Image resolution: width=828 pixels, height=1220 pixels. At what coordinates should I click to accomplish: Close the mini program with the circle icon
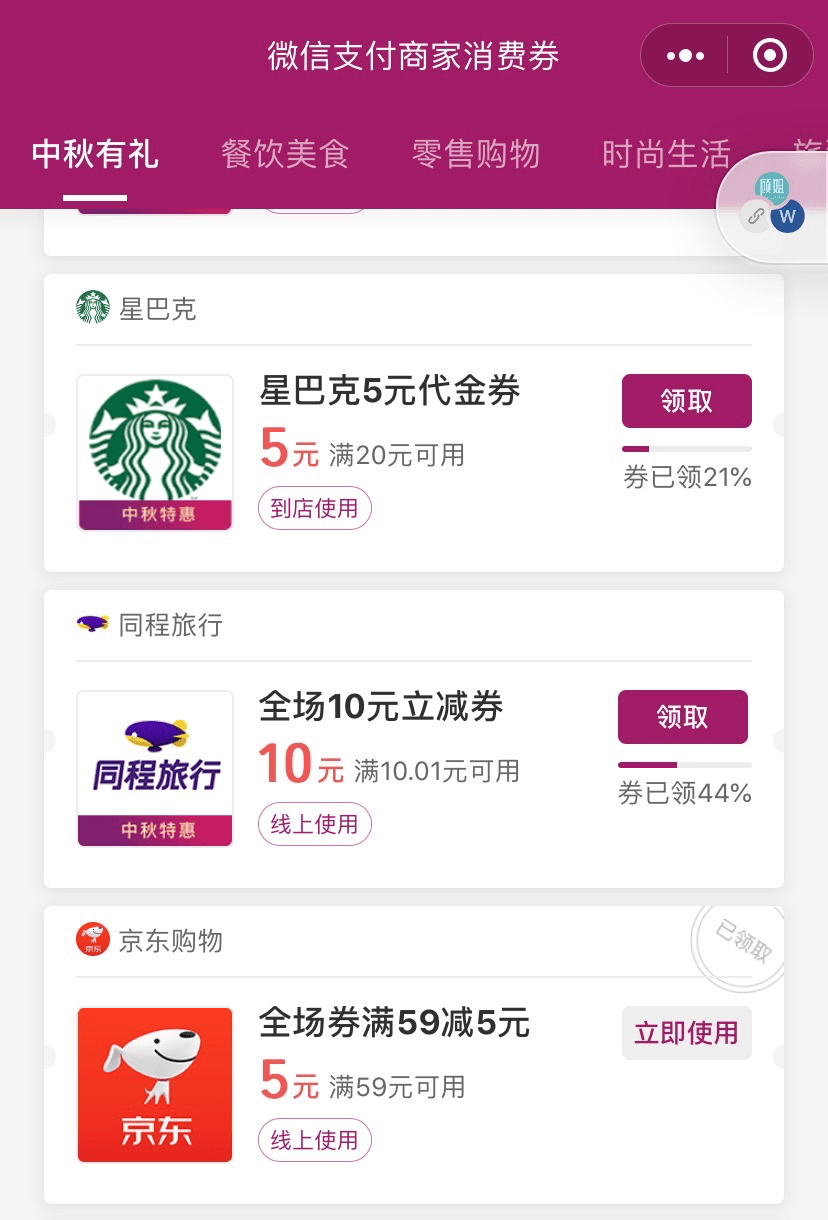point(769,56)
